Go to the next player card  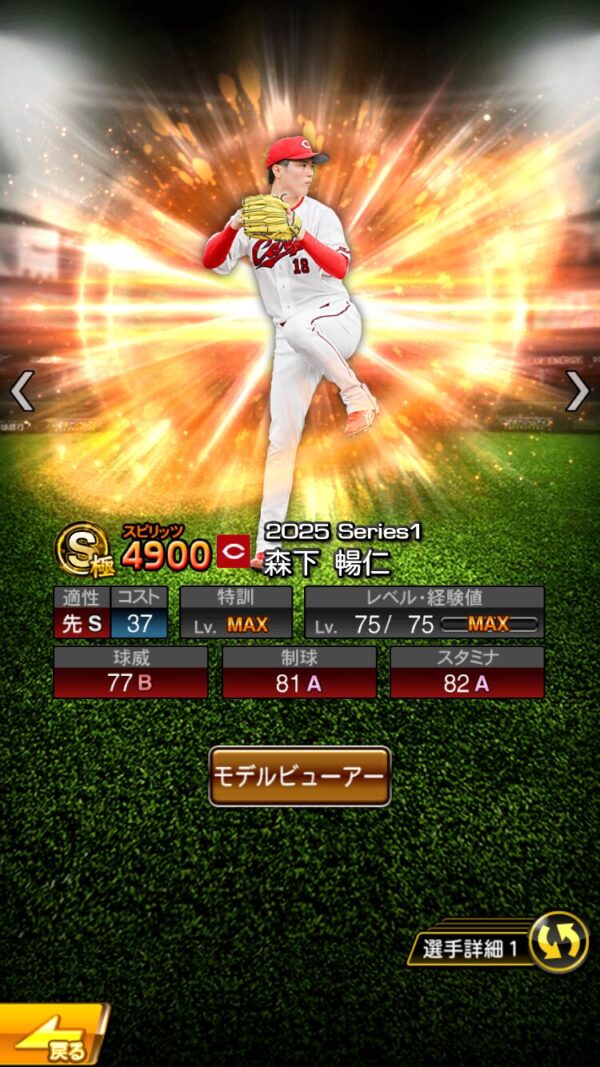pyautogui.click(x=577, y=392)
